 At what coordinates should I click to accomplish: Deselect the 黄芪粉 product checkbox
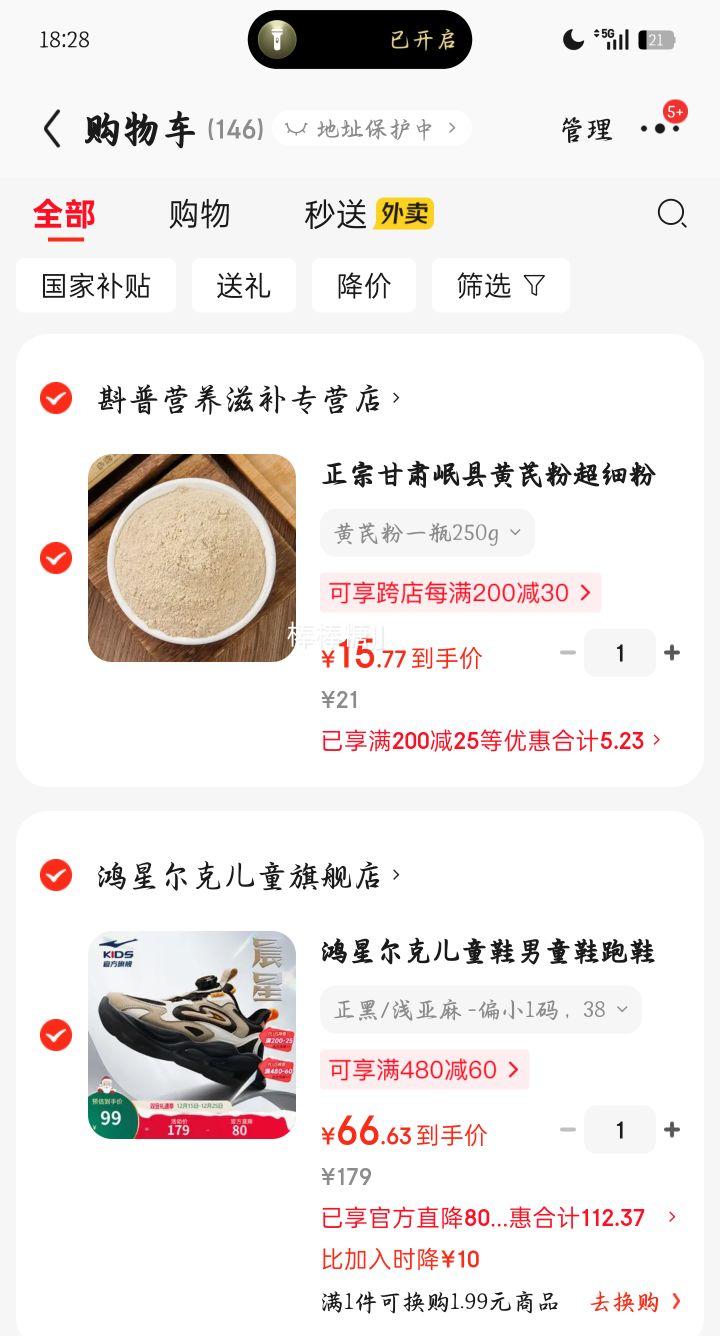pos(55,558)
